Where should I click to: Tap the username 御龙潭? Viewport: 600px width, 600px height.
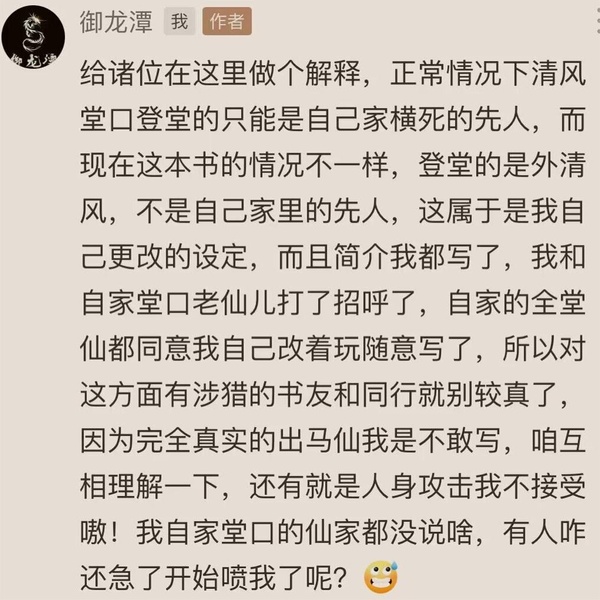(115, 21)
